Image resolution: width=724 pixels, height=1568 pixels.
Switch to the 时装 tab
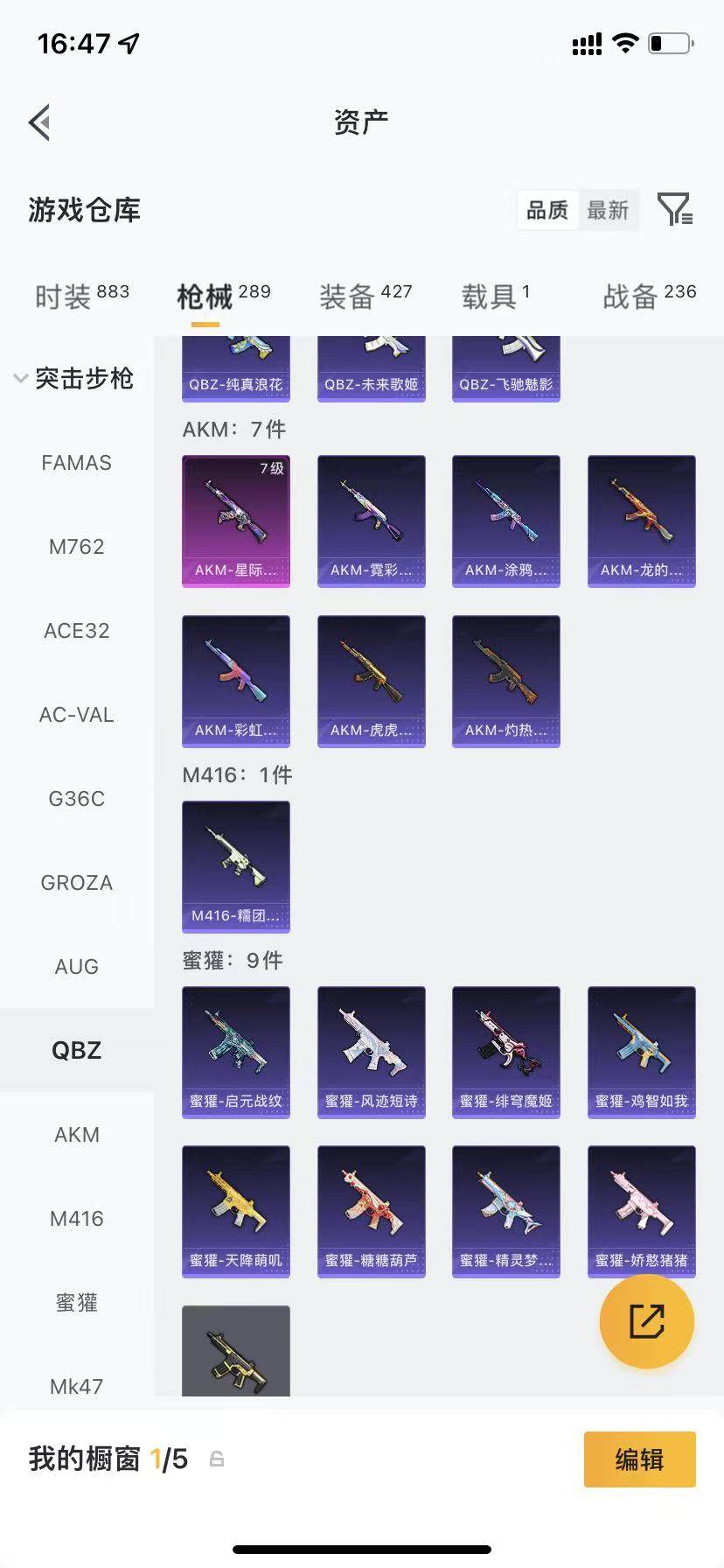(82, 297)
